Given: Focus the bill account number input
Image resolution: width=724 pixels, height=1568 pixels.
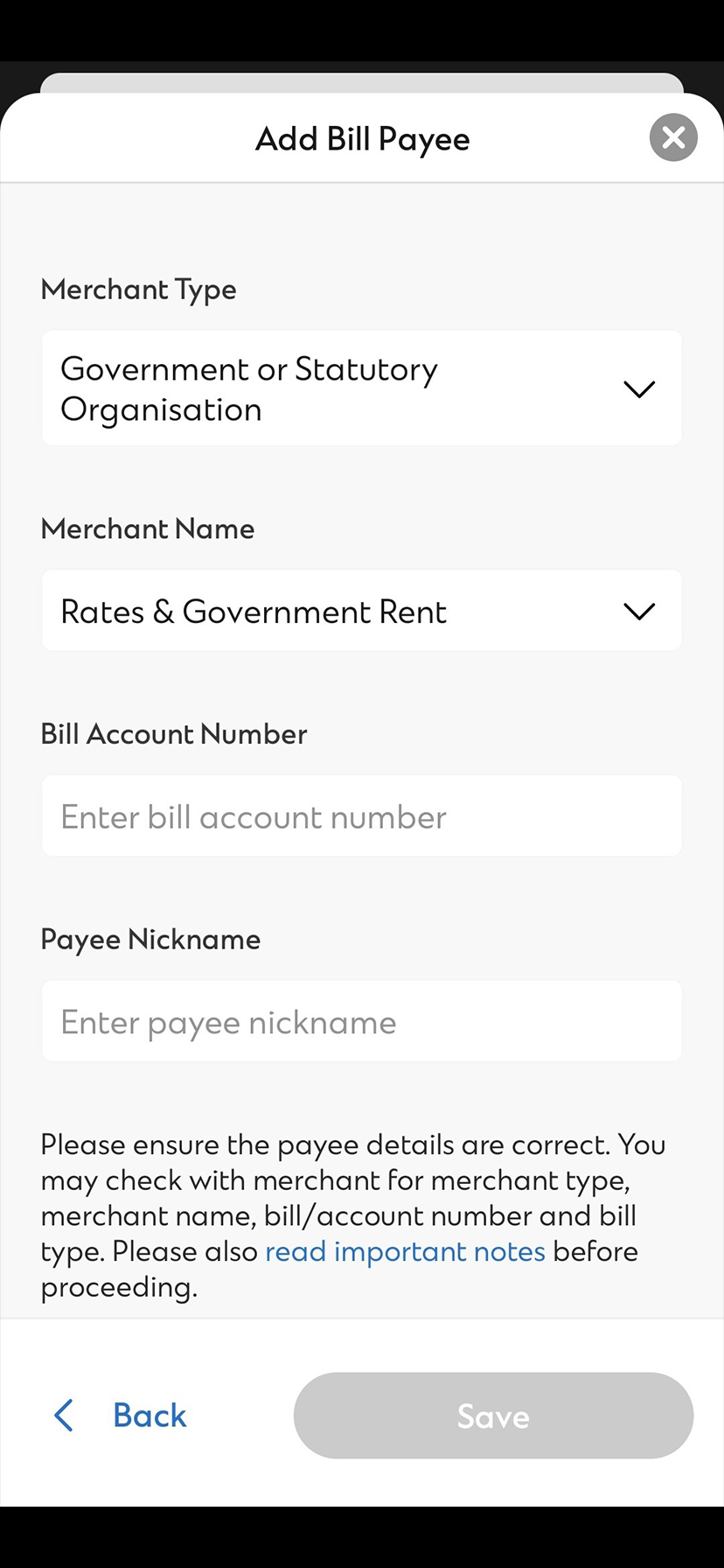Looking at the screenshot, I should click(x=362, y=815).
